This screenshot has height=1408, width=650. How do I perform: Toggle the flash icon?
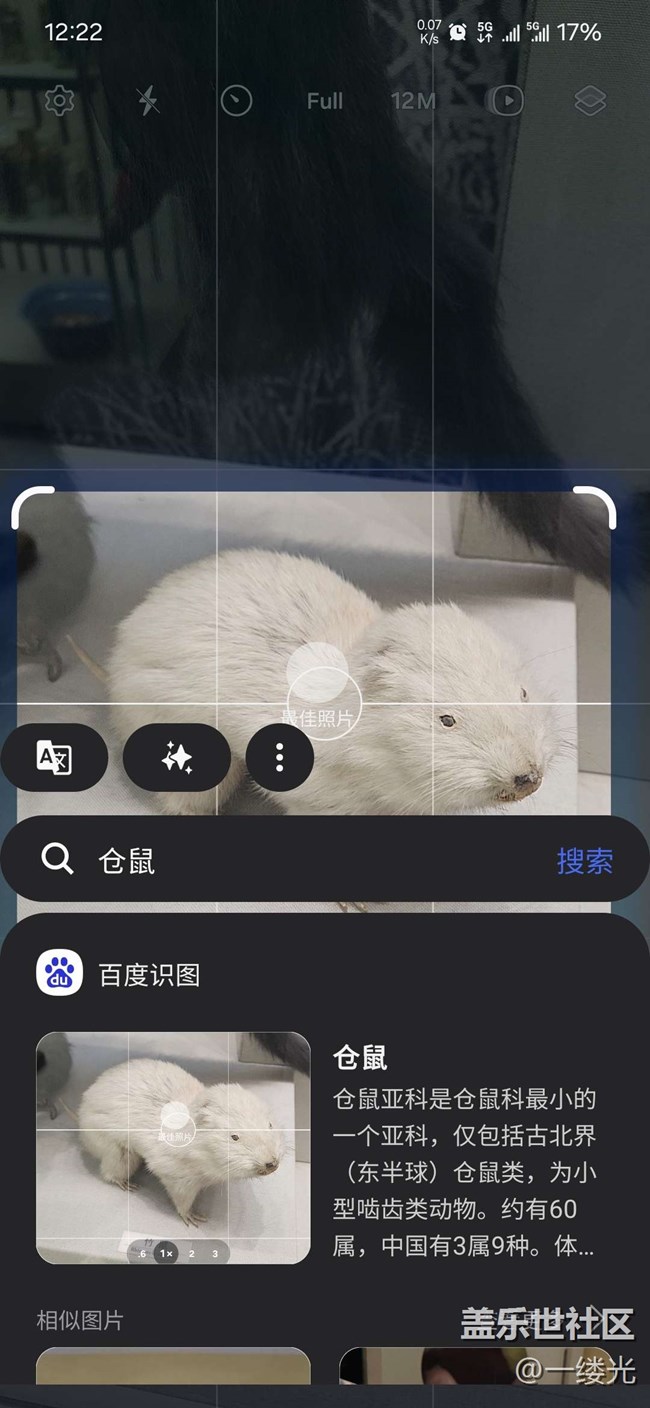pyautogui.click(x=148, y=101)
